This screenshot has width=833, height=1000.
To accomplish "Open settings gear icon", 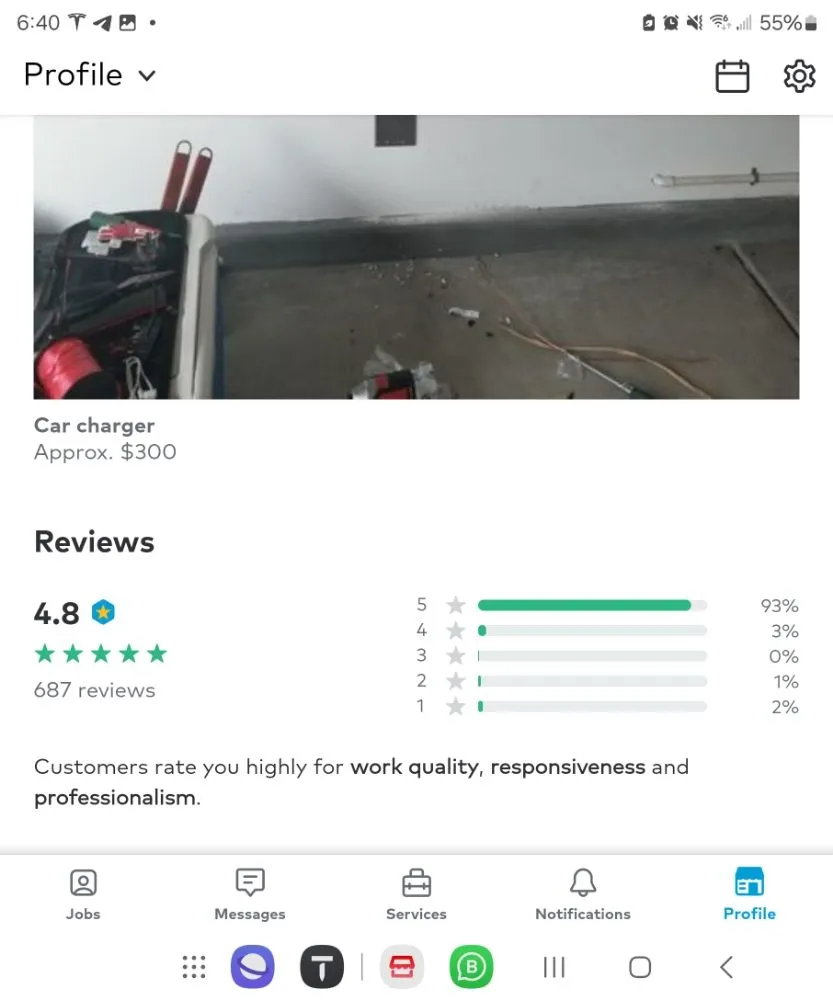I will [799, 76].
